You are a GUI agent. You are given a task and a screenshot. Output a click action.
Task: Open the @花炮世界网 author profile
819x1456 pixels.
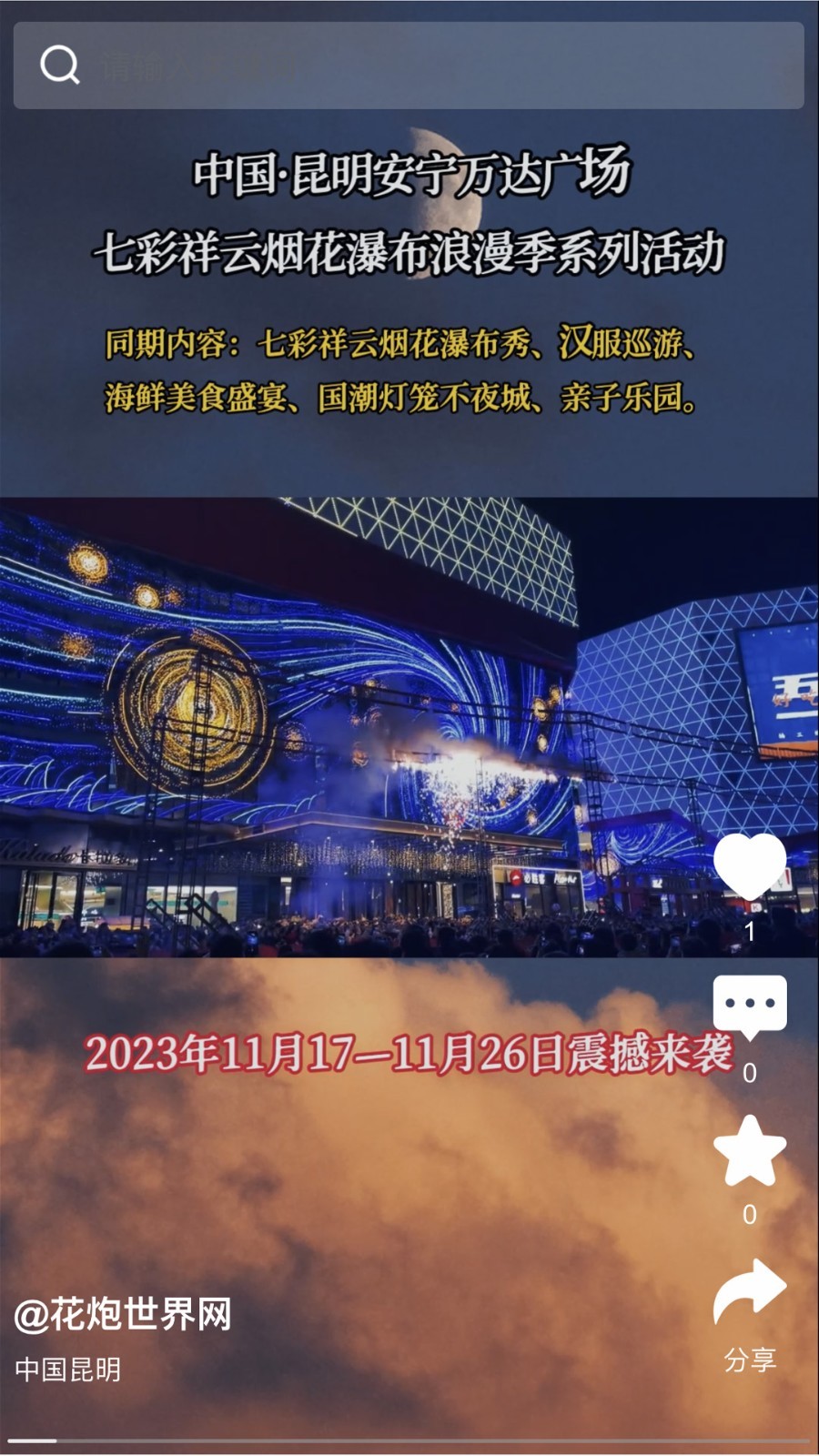click(x=123, y=1314)
